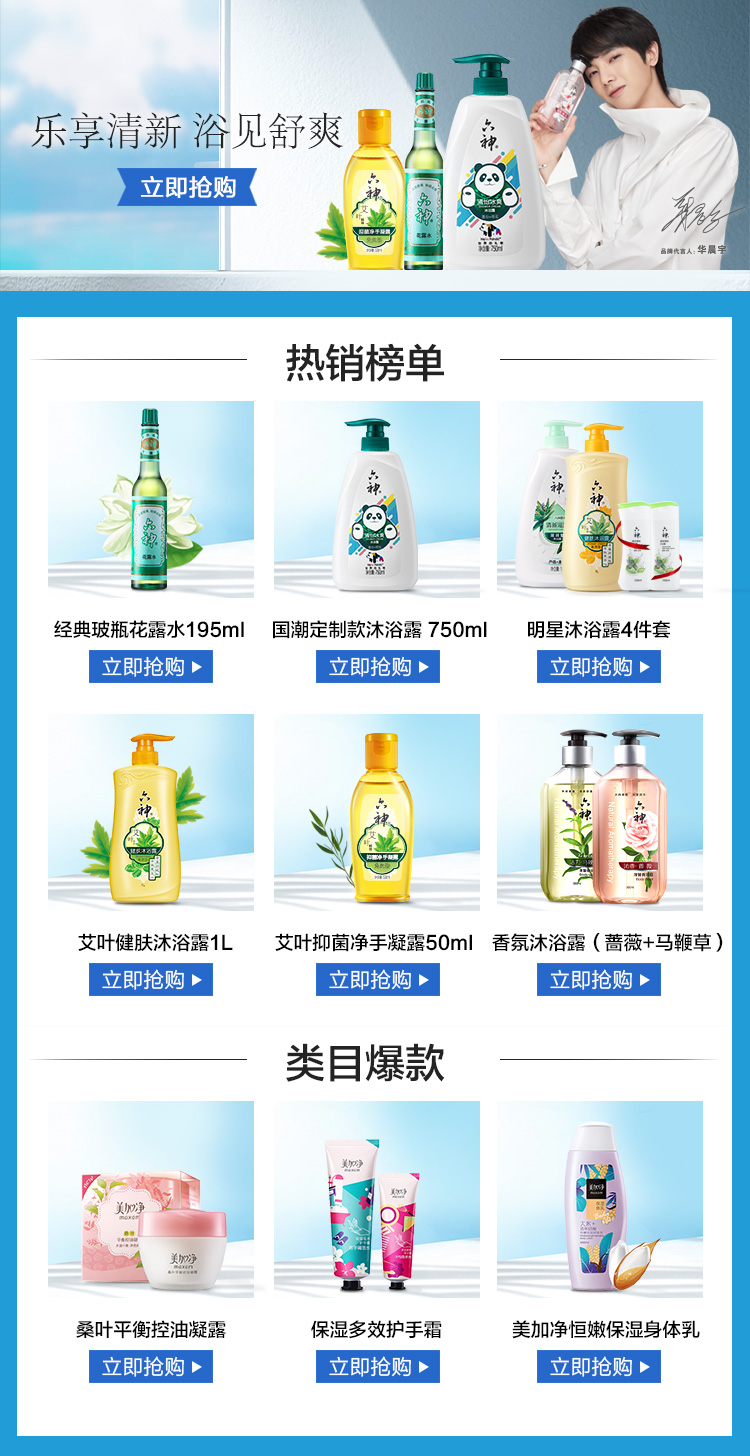Screen dimensions: 750x1456
Task: Tap 立即抢购 under 国潮定制款沐浴露 750ml
Action: pyautogui.click(x=378, y=667)
